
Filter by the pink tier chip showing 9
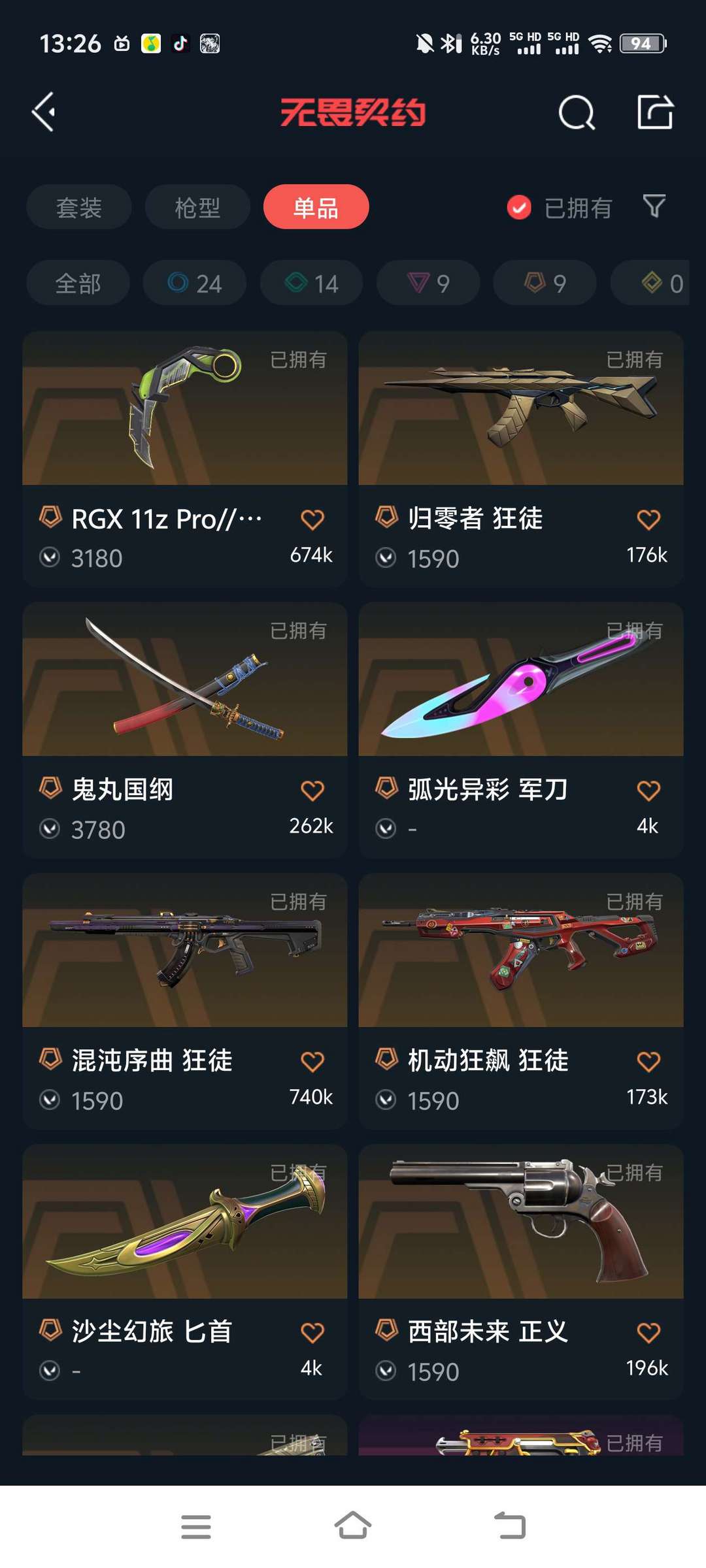[x=428, y=283]
